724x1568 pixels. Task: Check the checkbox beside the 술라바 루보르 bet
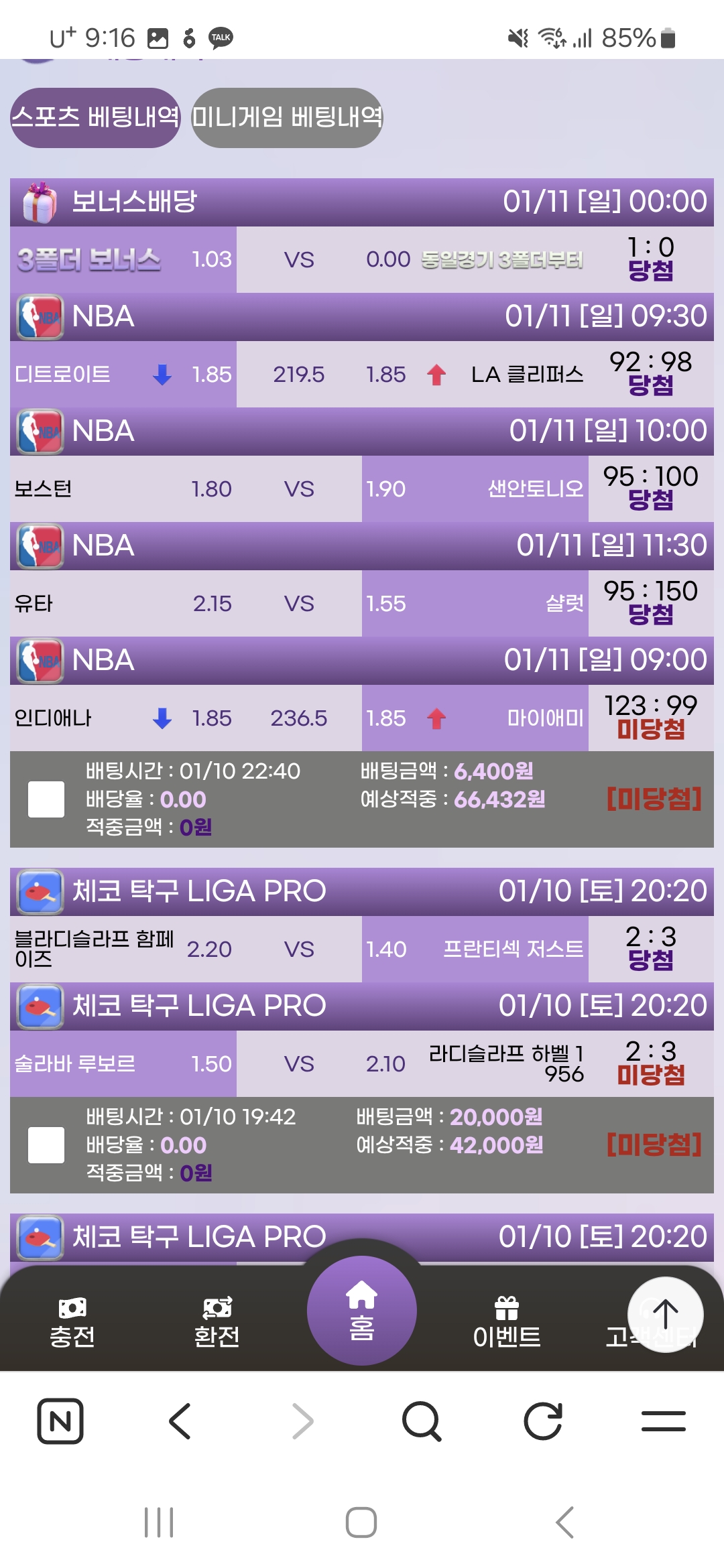pos(46,1145)
